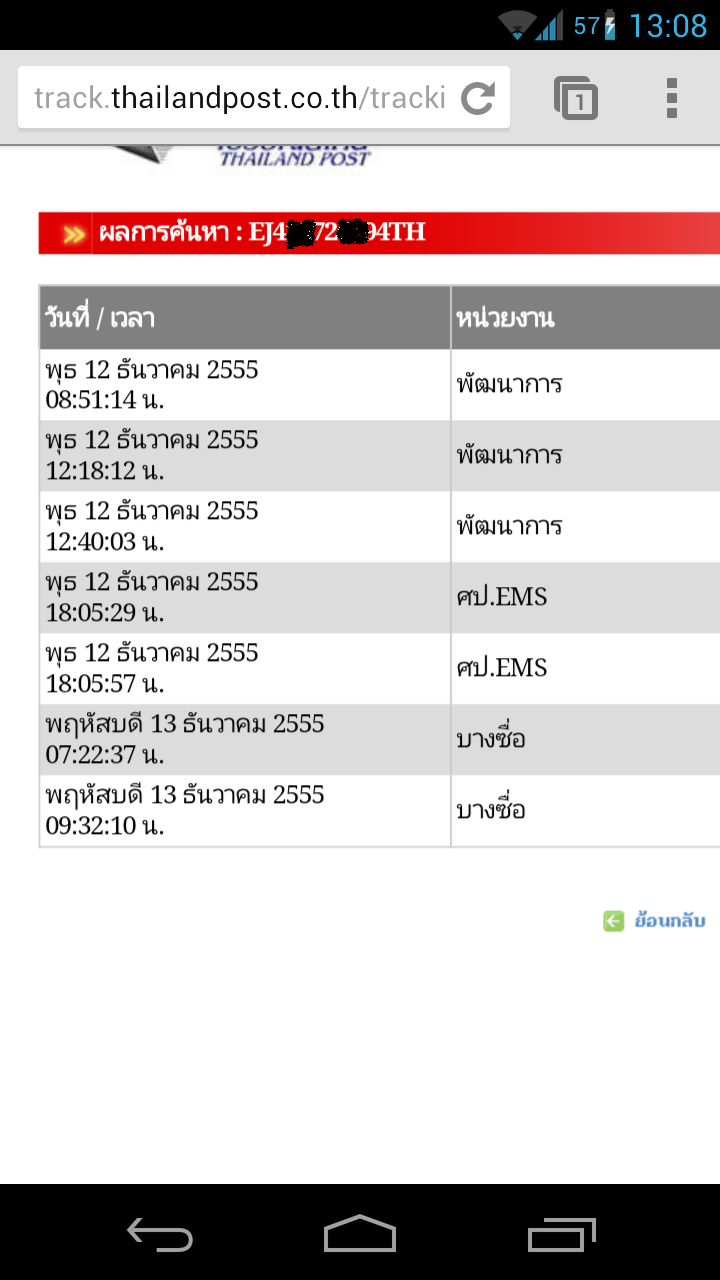720x1280 pixels.
Task: Tap the URL address bar
Action: coord(240,98)
